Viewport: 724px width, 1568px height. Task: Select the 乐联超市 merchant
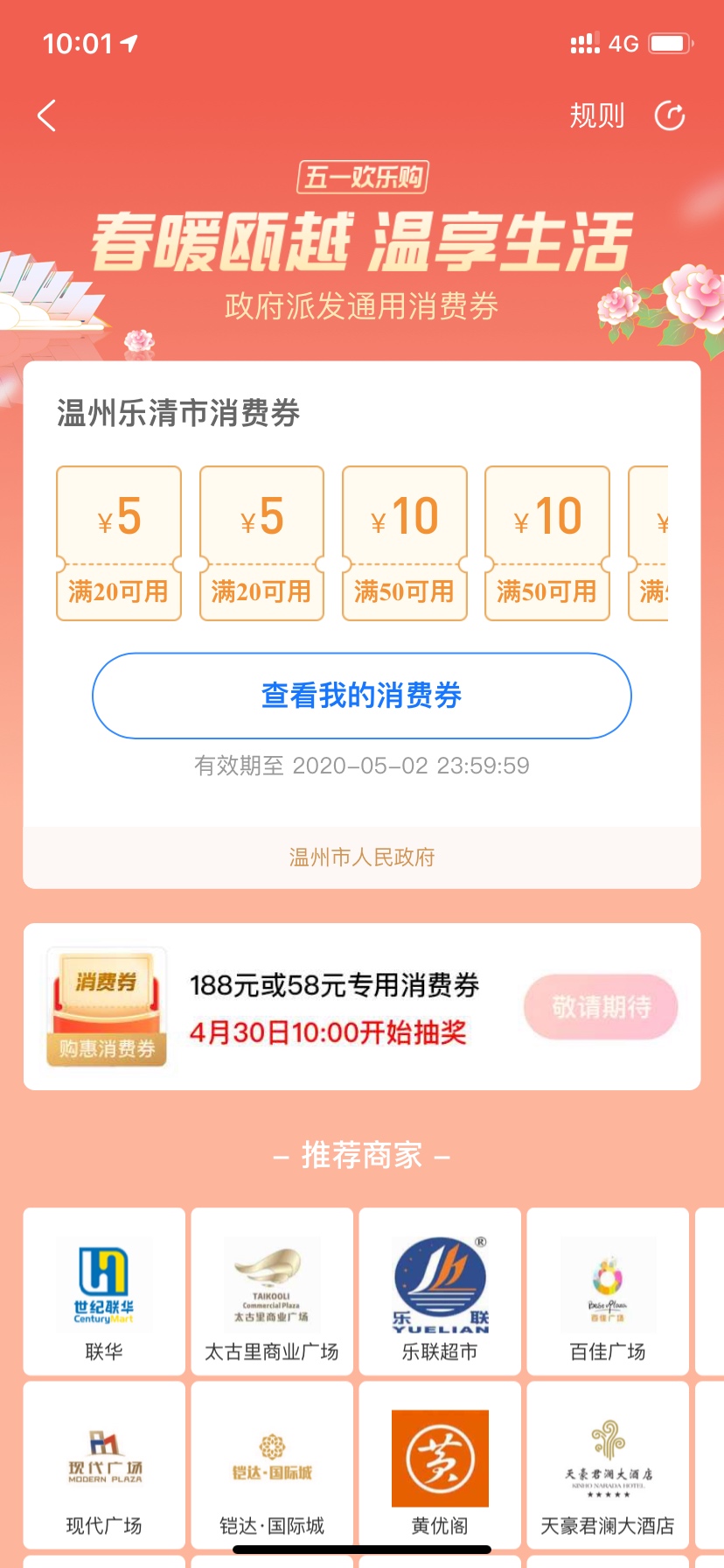(x=440, y=1291)
